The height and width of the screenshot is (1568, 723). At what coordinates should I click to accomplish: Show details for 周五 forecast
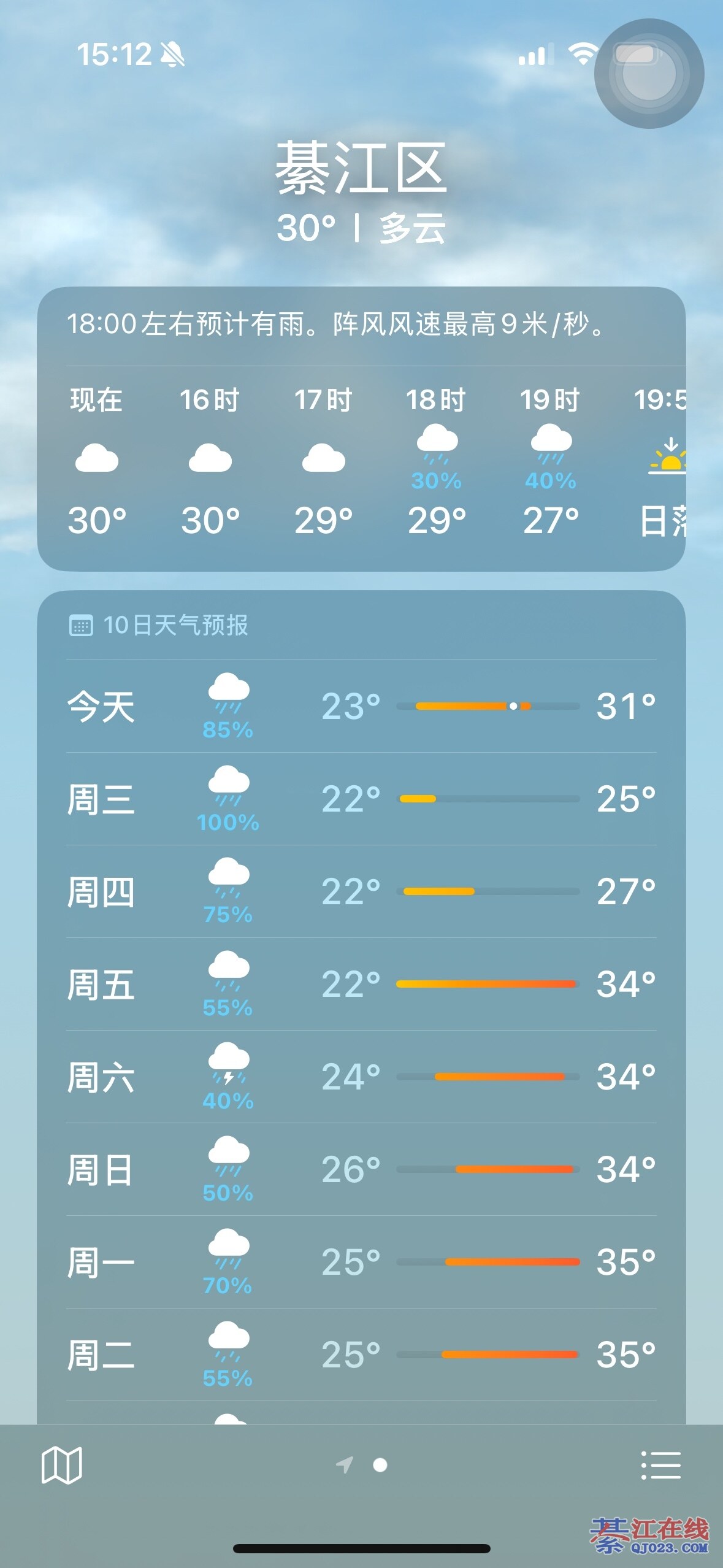click(x=361, y=985)
